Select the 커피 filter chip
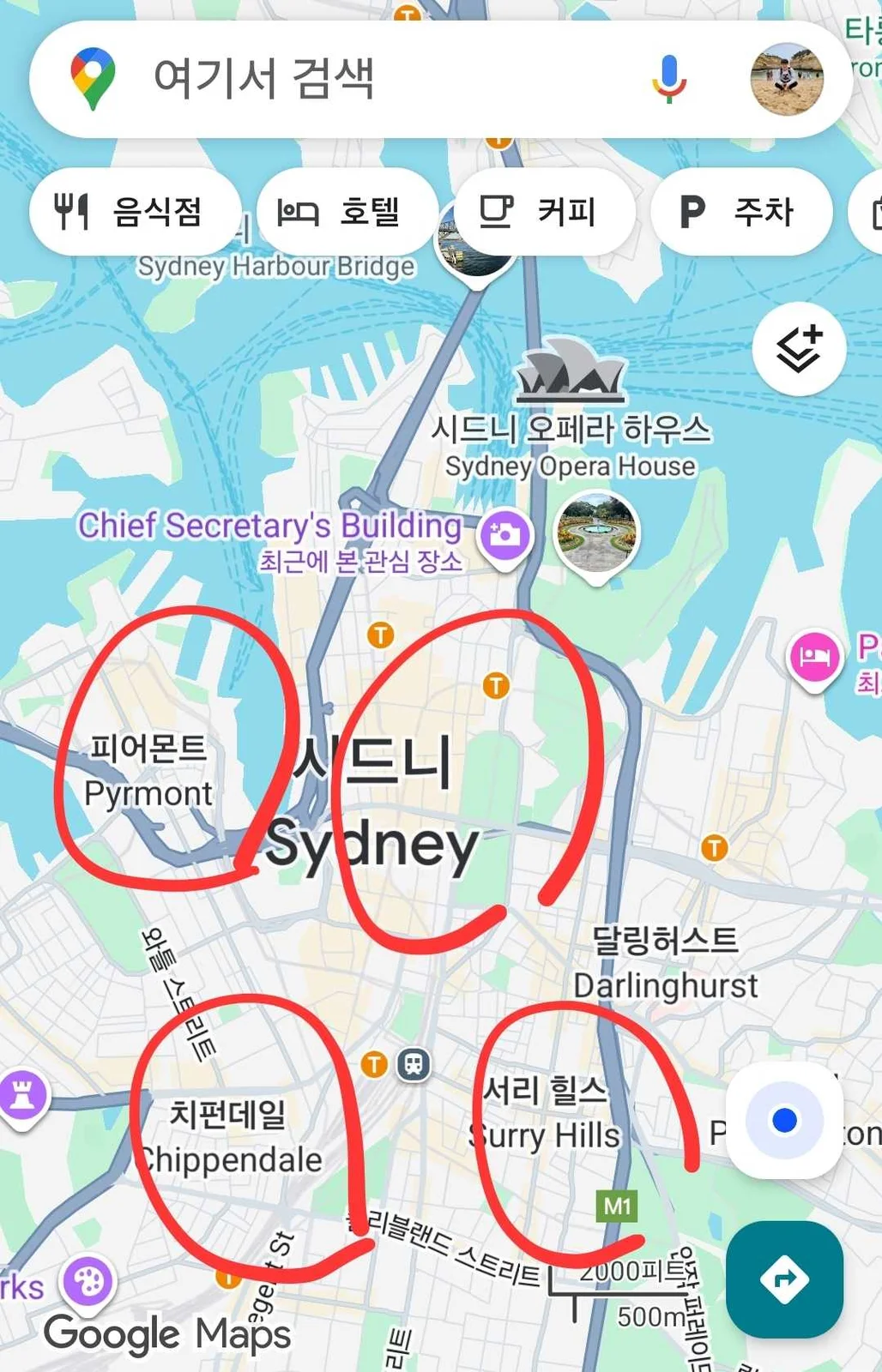This screenshot has width=882, height=1372. (x=545, y=212)
